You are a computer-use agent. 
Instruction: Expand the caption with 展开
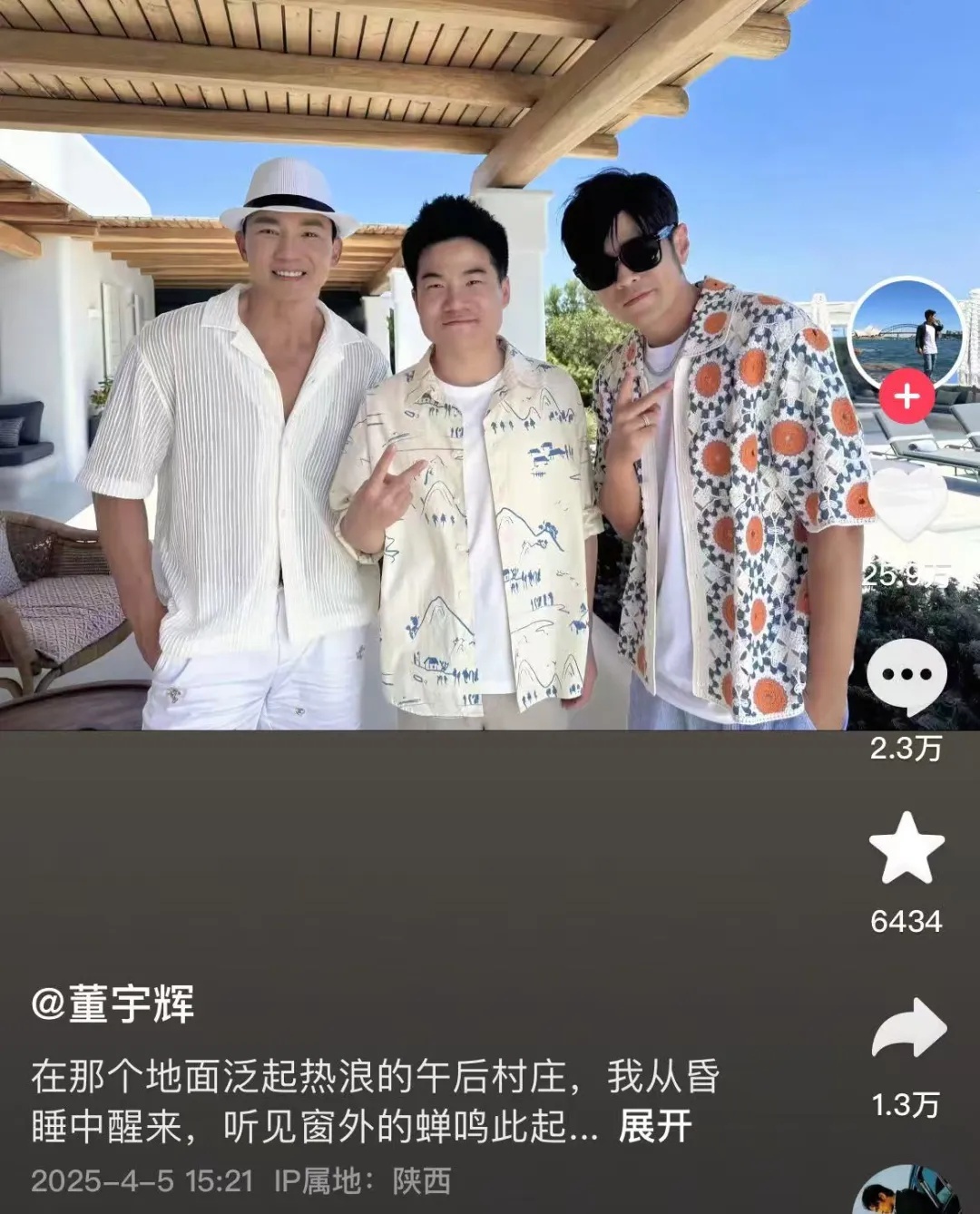655,1127
